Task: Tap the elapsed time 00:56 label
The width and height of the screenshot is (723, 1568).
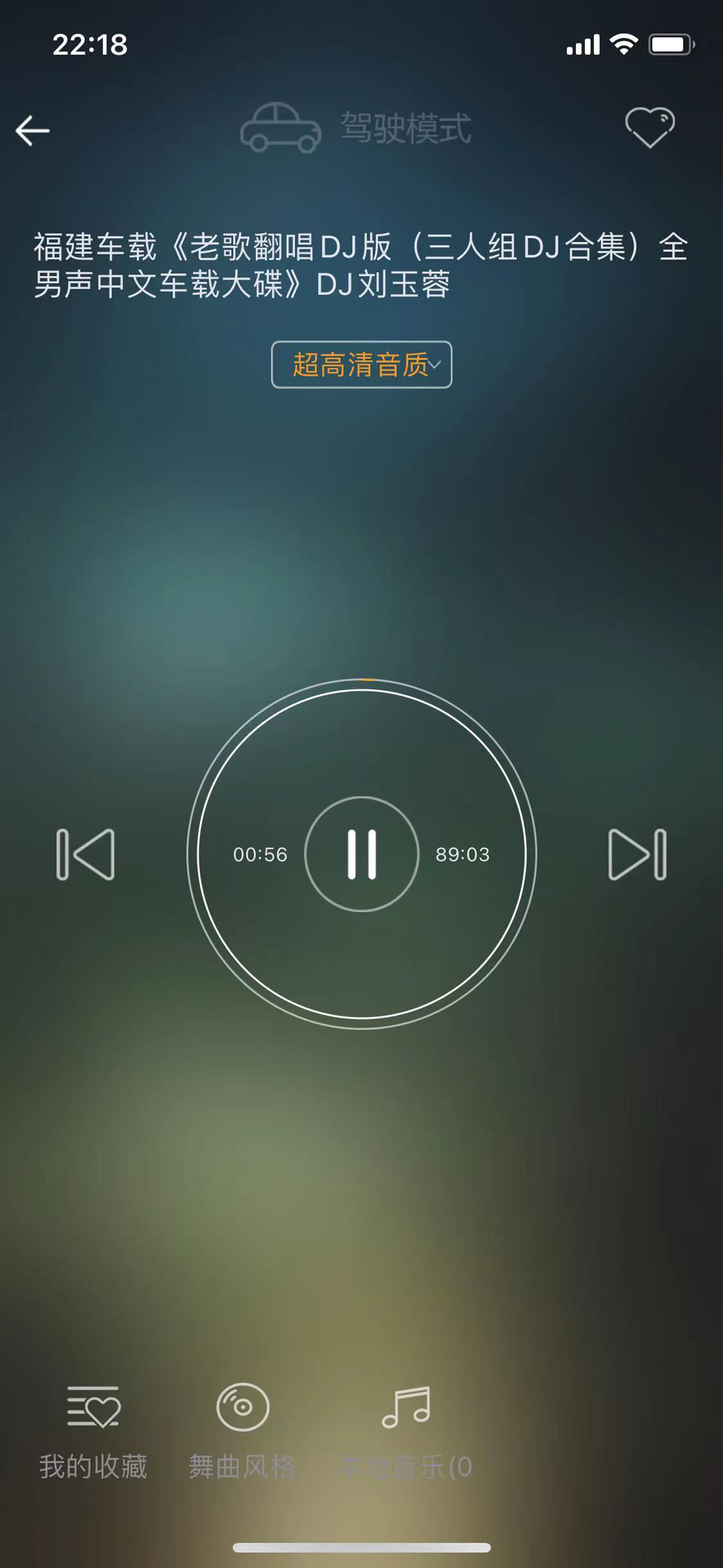Action: point(261,855)
